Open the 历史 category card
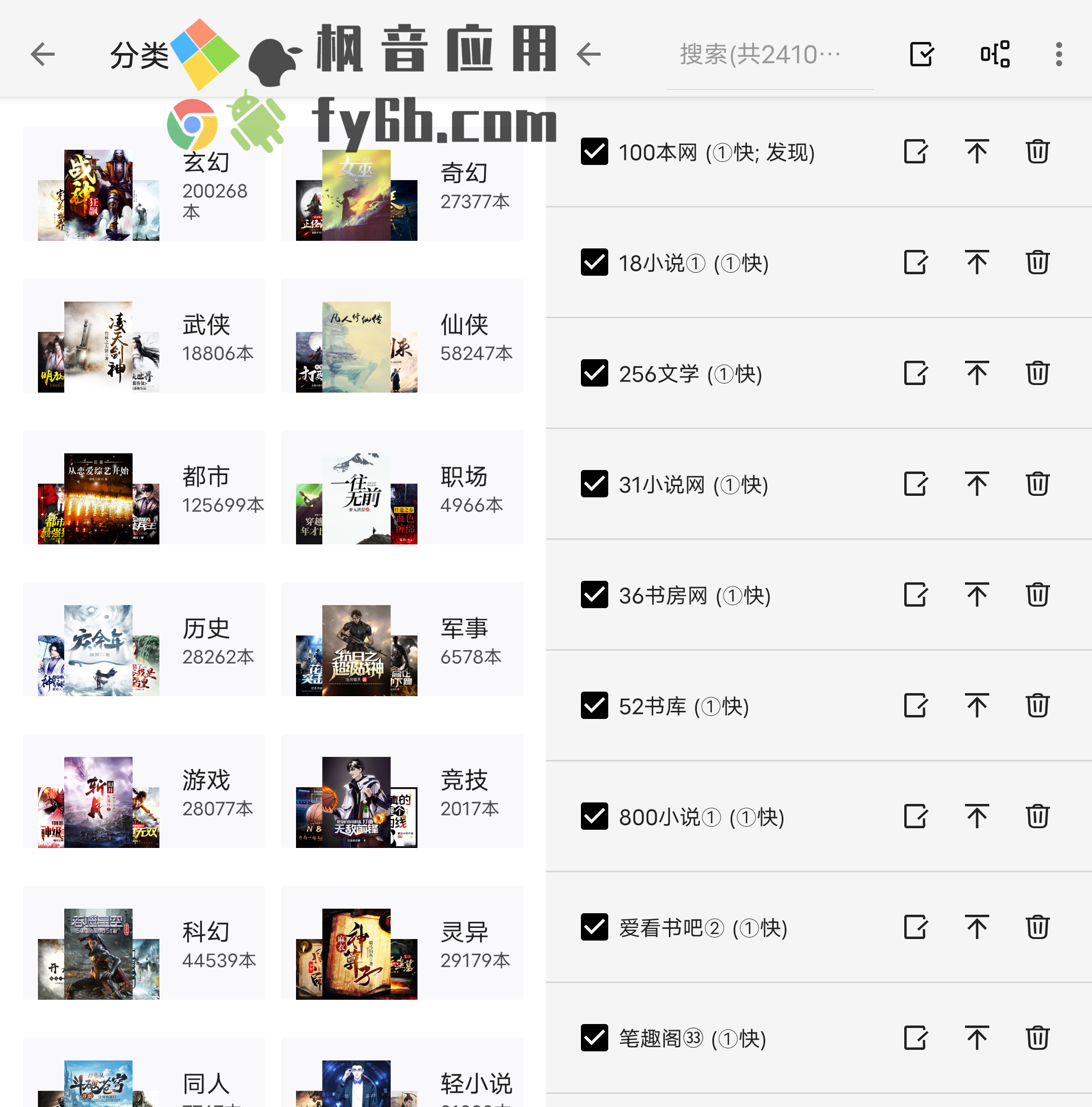This screenshot has height=1107, width=1092. coord(144,640)
